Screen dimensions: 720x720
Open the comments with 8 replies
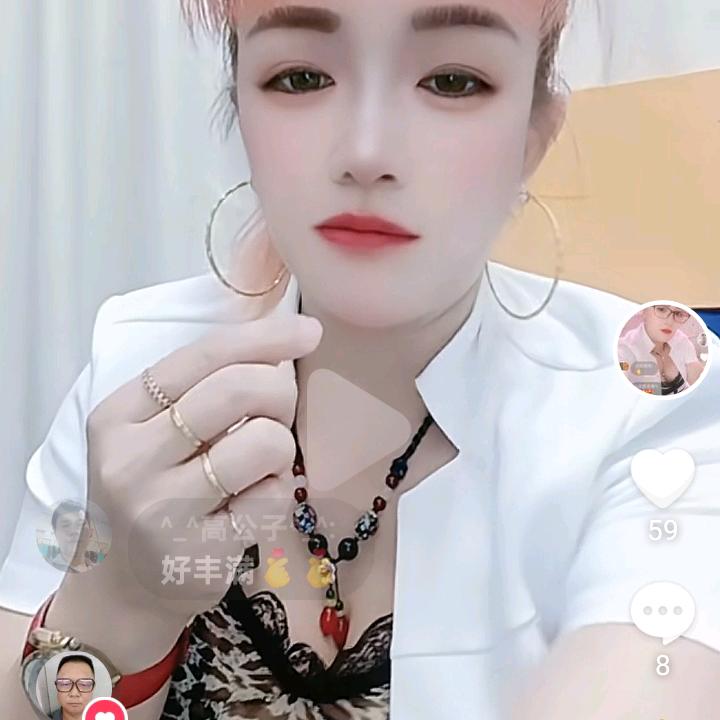(662, 612)
